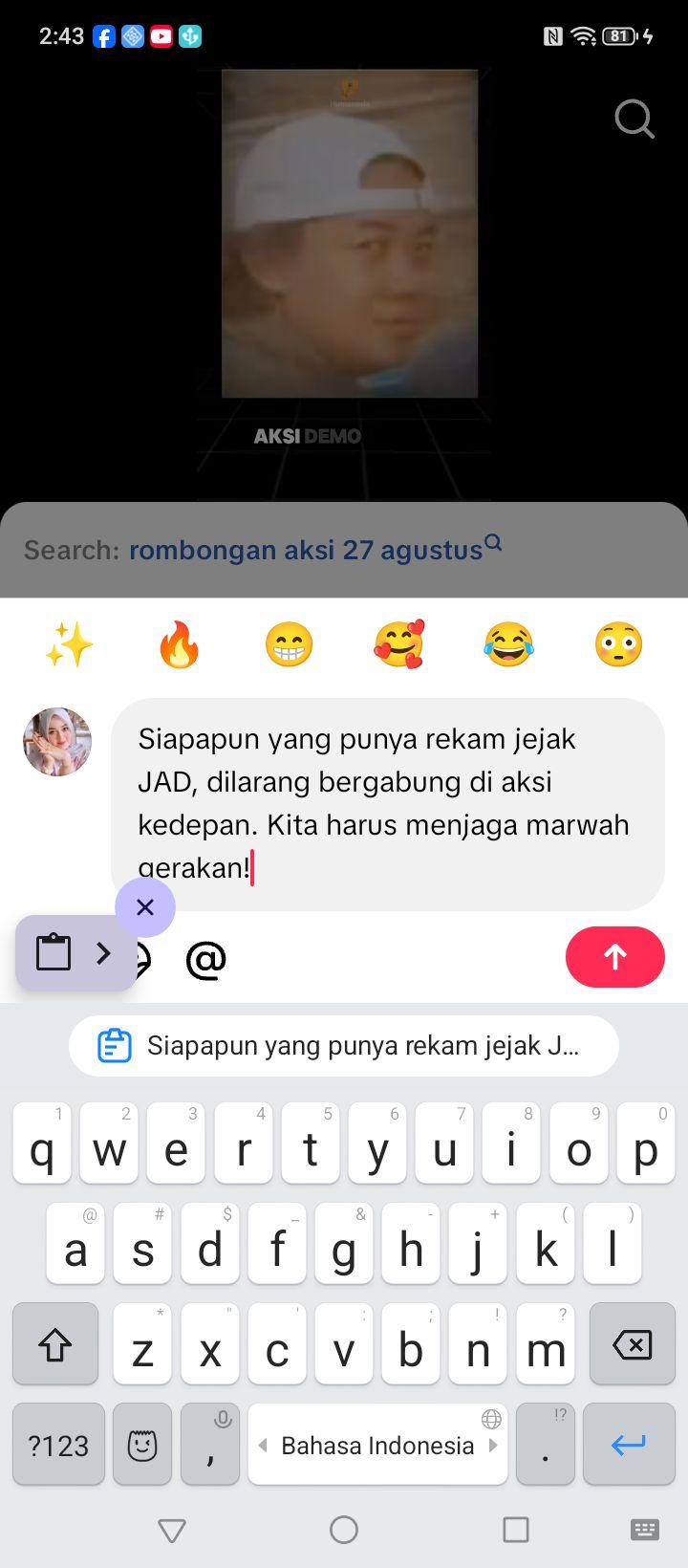Mention someone with the @ icon
Screen dimensions: 688x1568
[205, 959]
